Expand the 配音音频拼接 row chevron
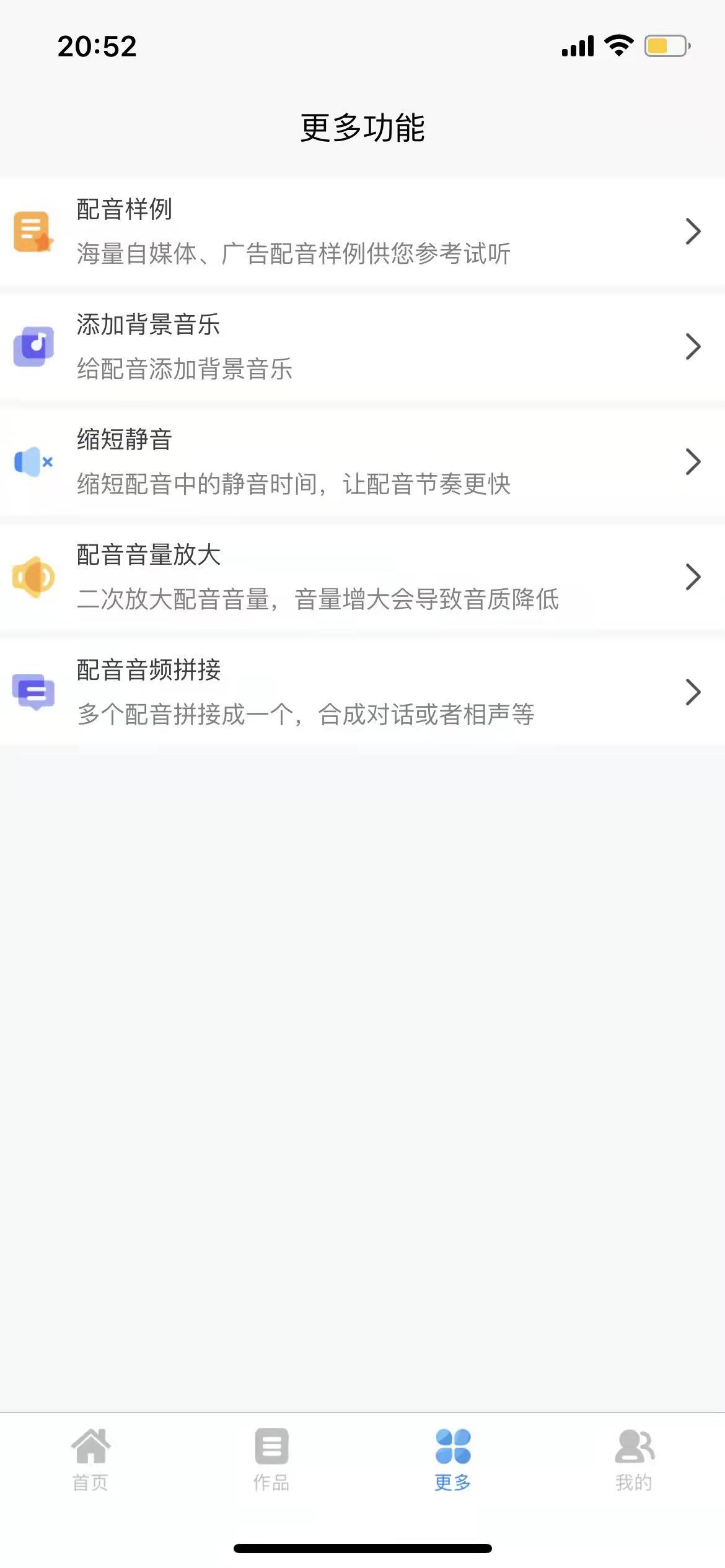 [694, 692]
